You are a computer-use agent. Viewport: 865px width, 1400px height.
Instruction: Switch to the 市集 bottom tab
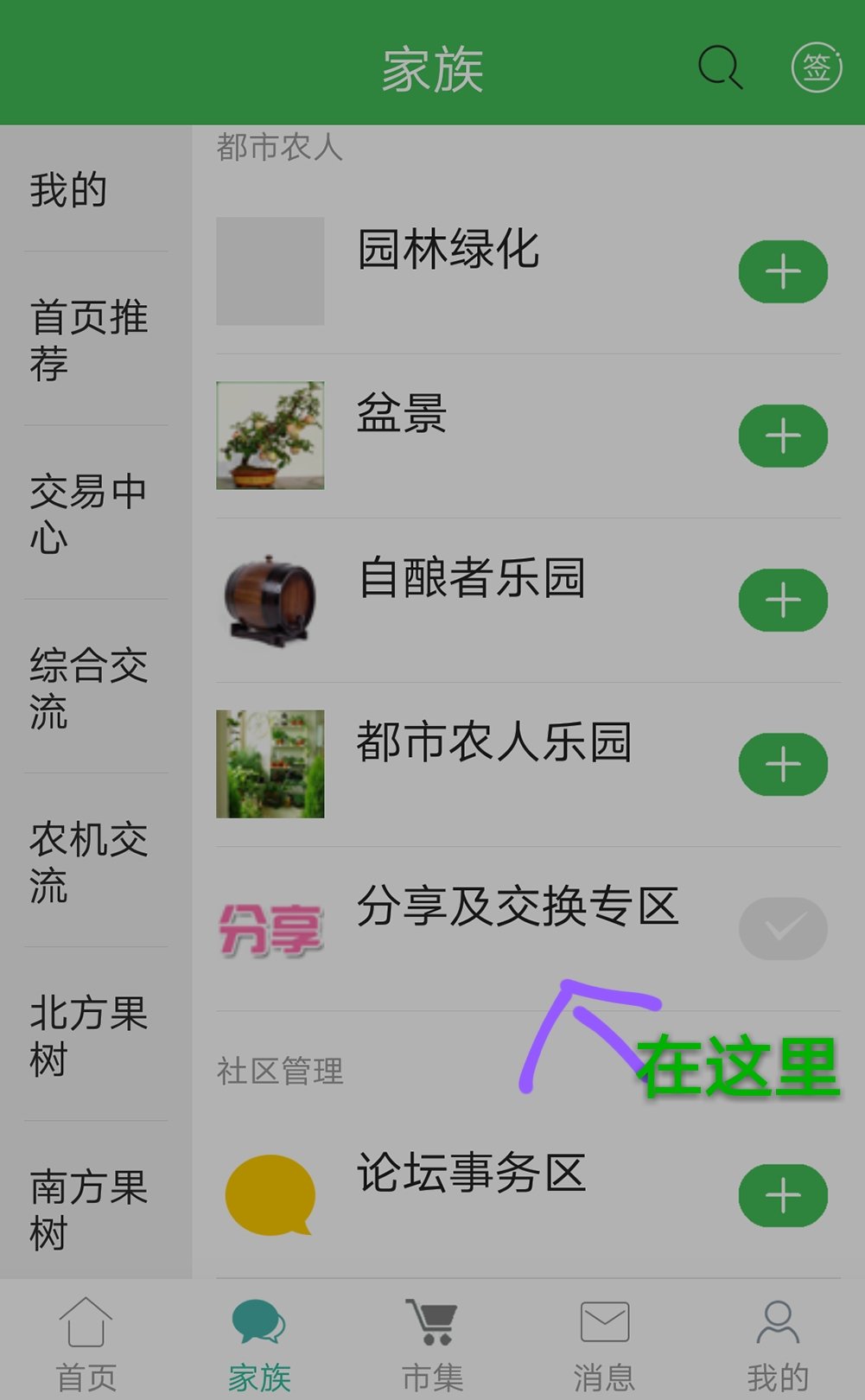[x=432, y=1342]
